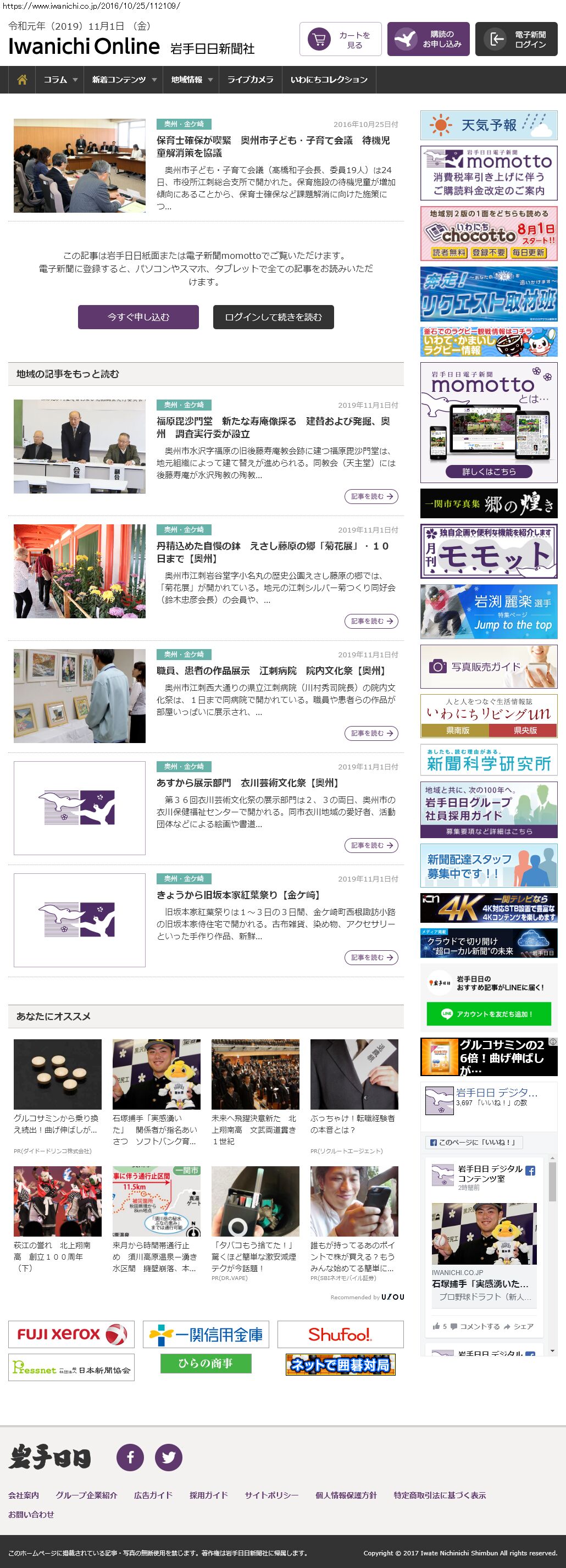View the cart via カートを見る

[340, 40]
